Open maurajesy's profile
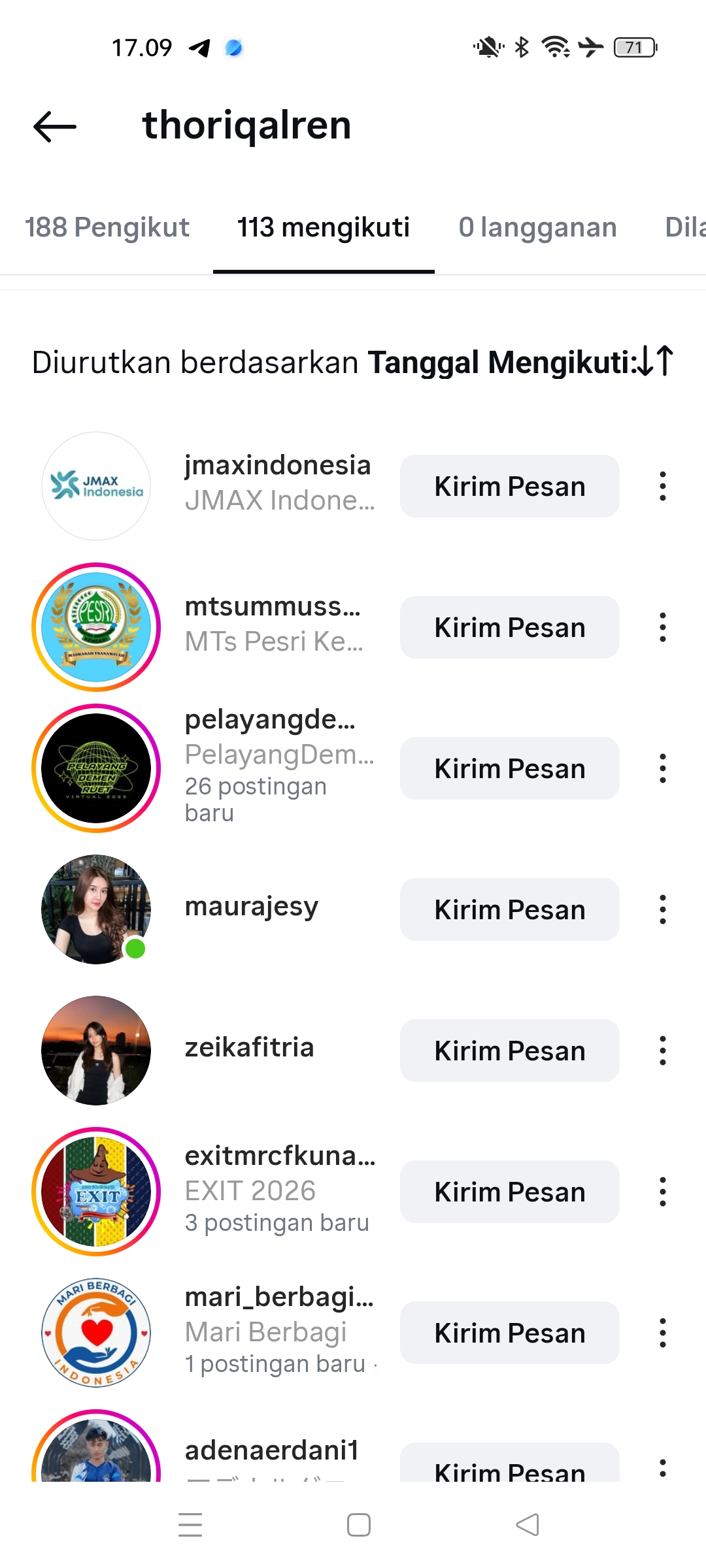 (252, 907)
